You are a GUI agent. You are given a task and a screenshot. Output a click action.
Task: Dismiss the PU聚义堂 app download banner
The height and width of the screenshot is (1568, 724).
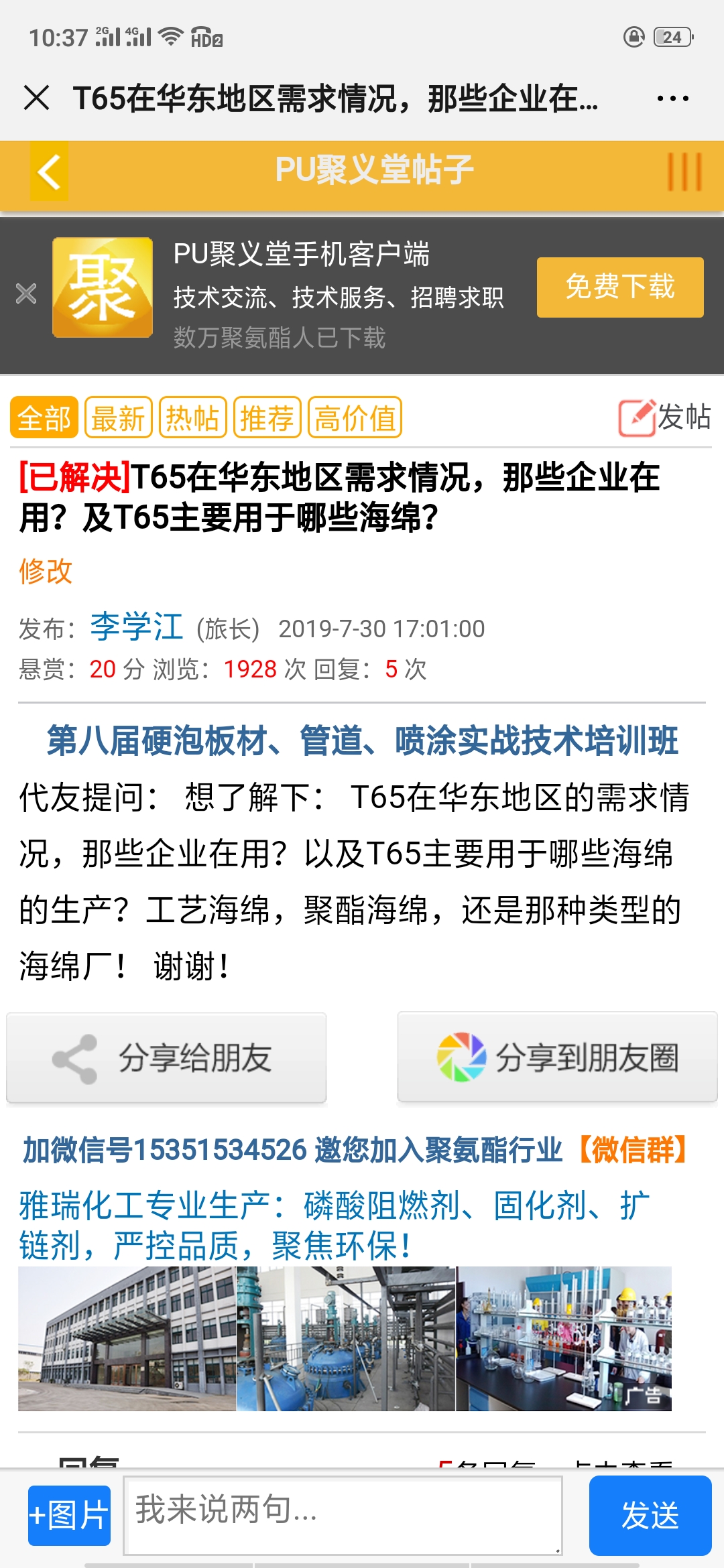pos(26,293)
